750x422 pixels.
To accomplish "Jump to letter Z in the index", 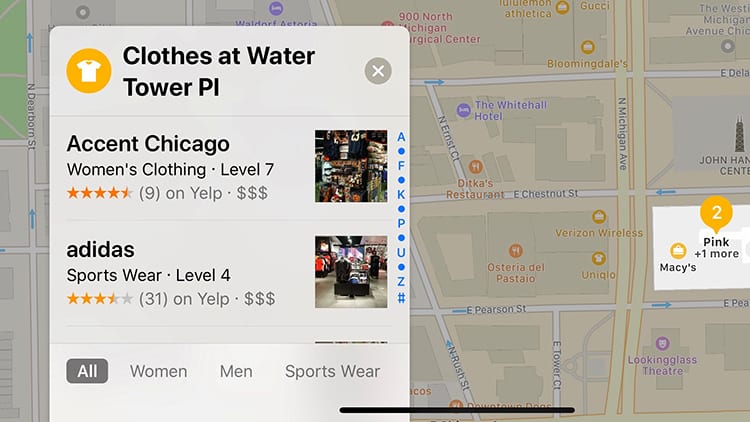I will coord(401,282).
